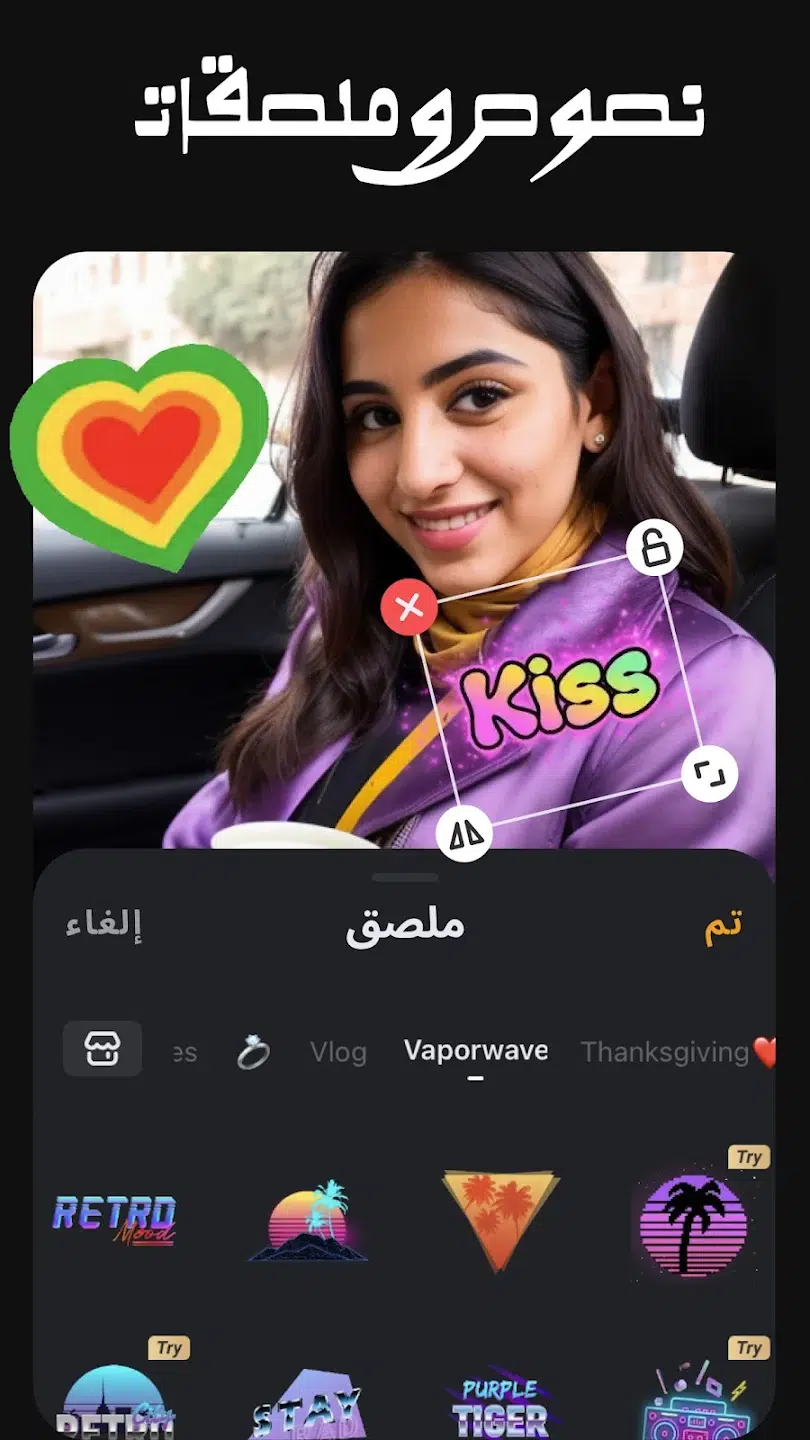
Task: Select the RETRO Mood sticker
Action: click(x=117, y=1219)
